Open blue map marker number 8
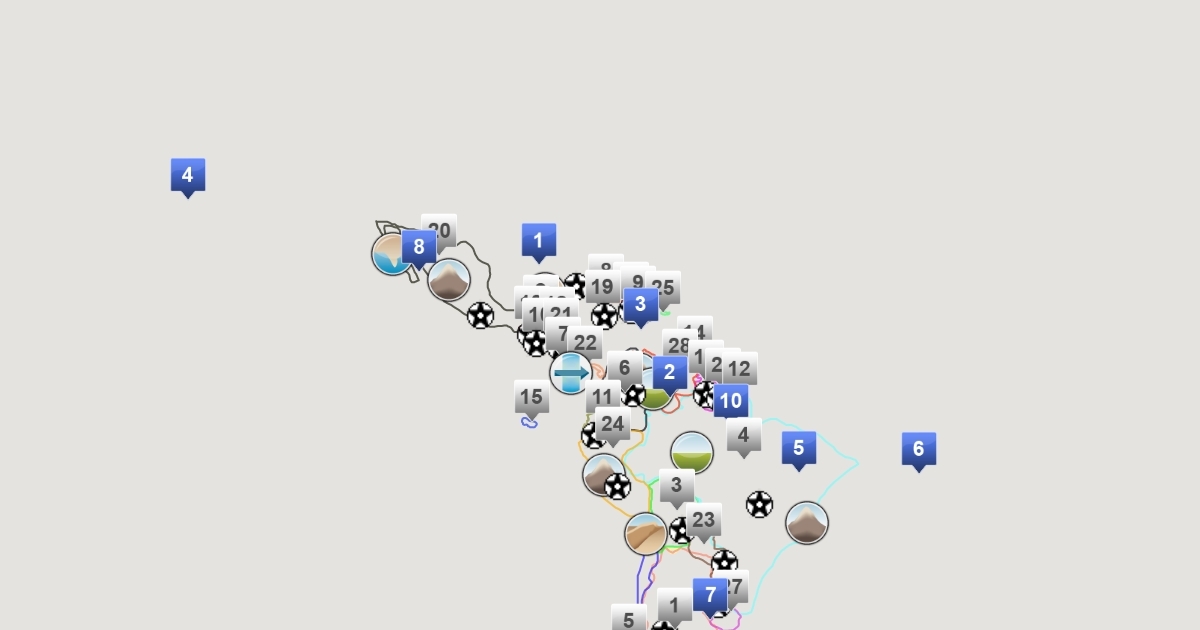The image size is (1200, 630). tap(419, 246)
